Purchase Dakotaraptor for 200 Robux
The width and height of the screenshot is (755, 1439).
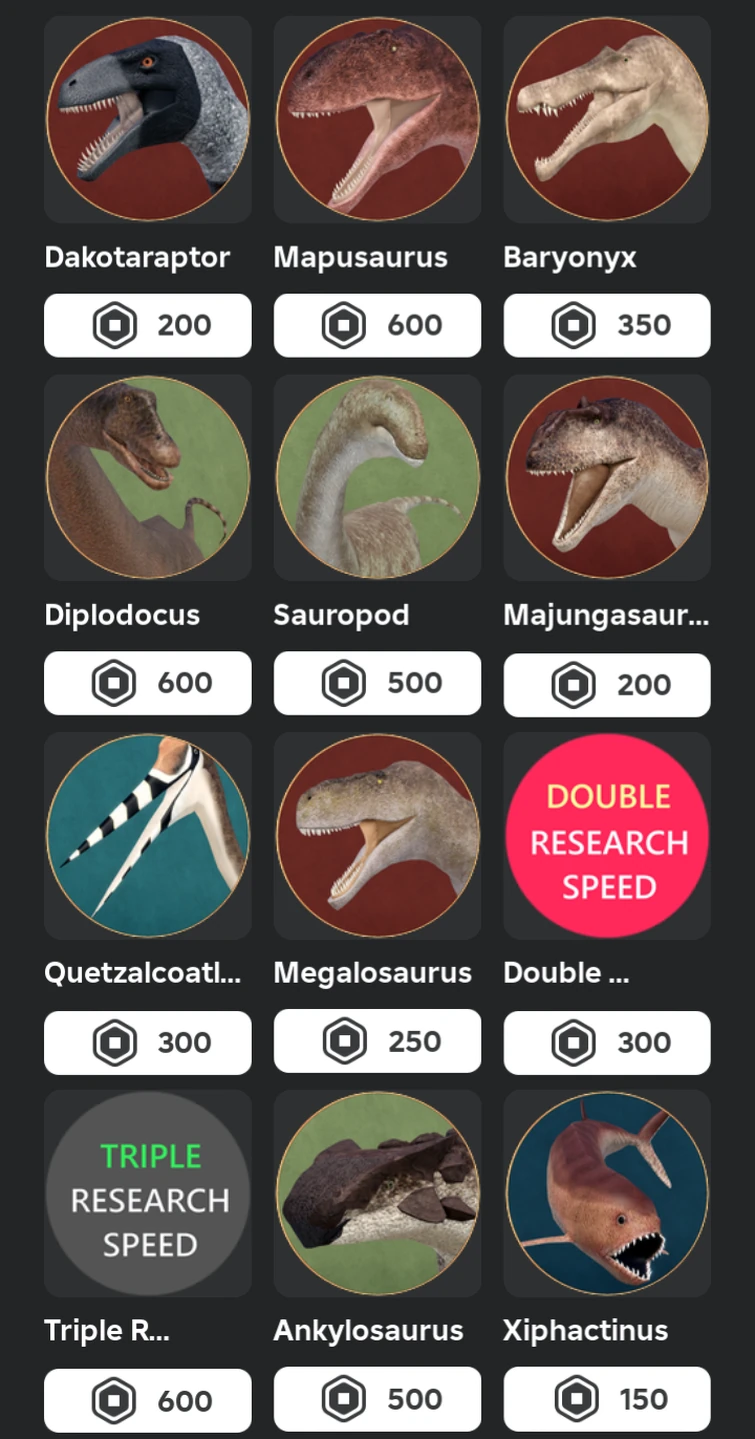(x=147, y=325)
